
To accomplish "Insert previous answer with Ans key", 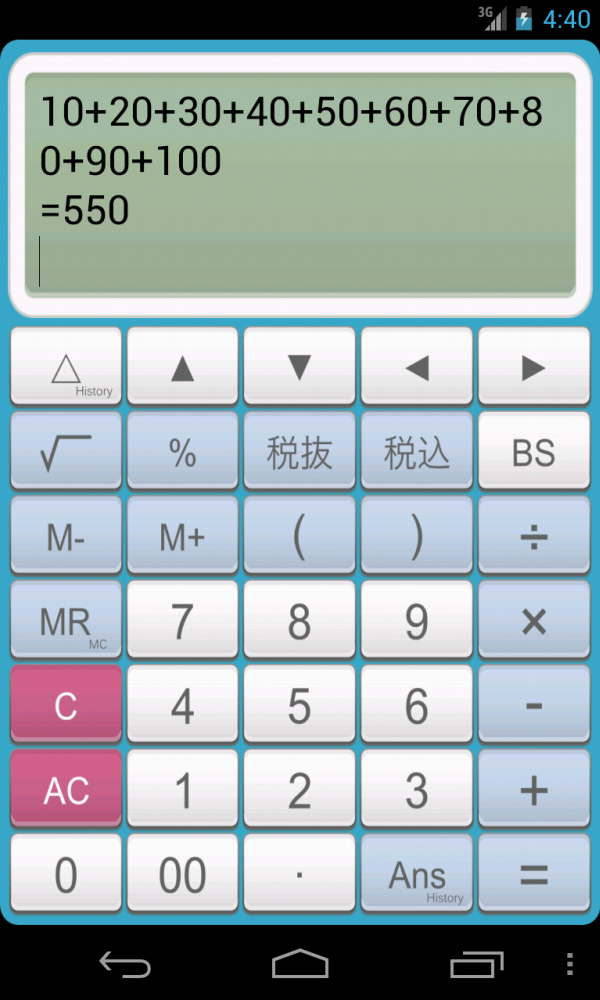I will coord(416,873).
